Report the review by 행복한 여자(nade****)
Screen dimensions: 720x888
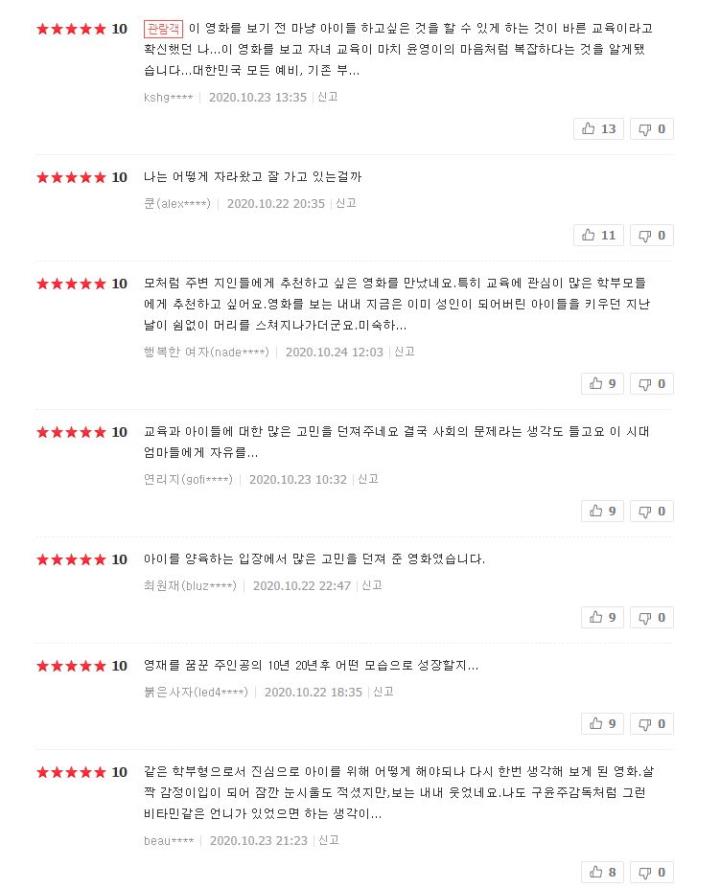[404, 352]
